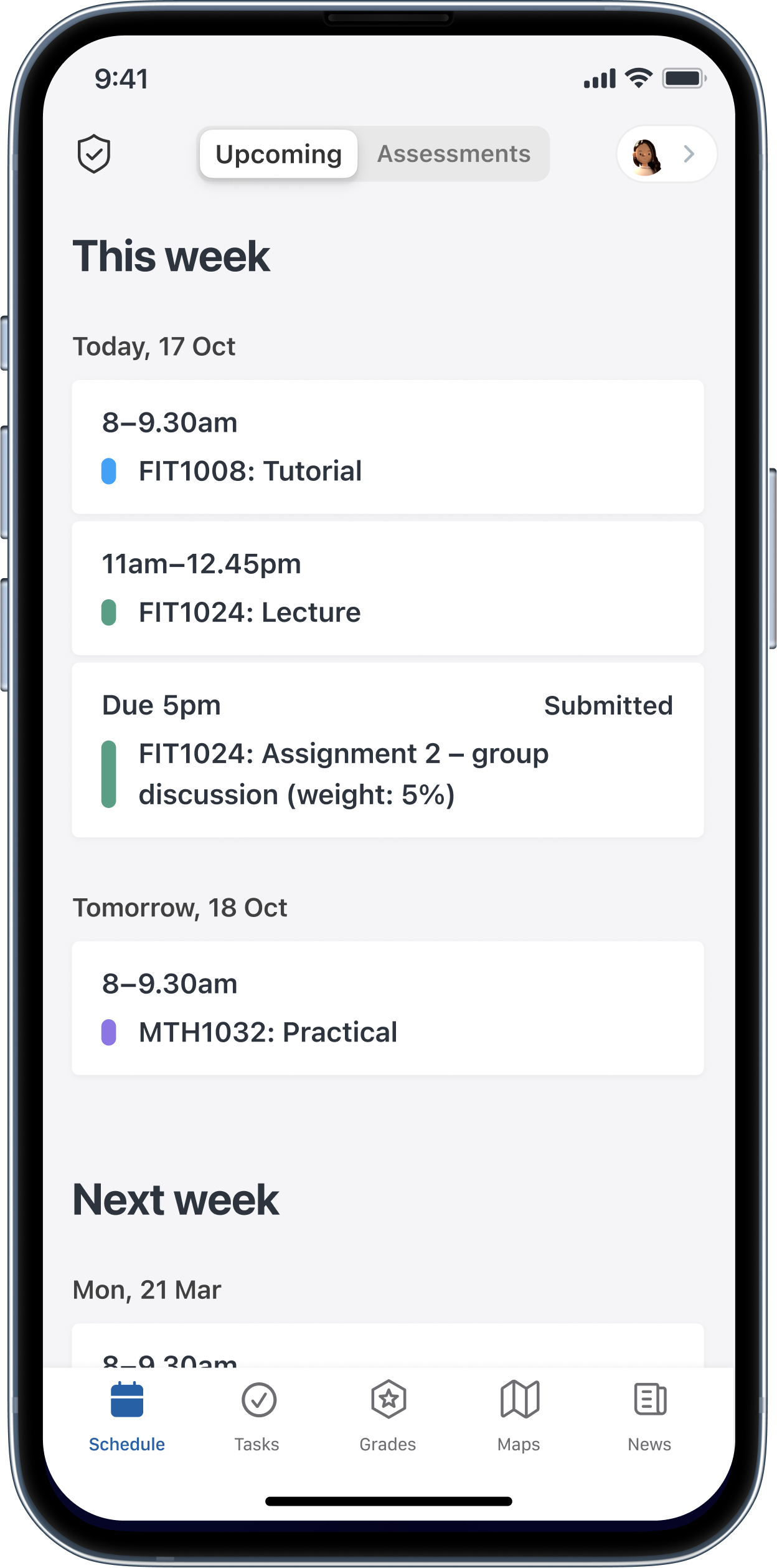Tap the Submitted status label
Image resolution: width=777 pixels, height=1568 pixels.
(x=609, y=705)
